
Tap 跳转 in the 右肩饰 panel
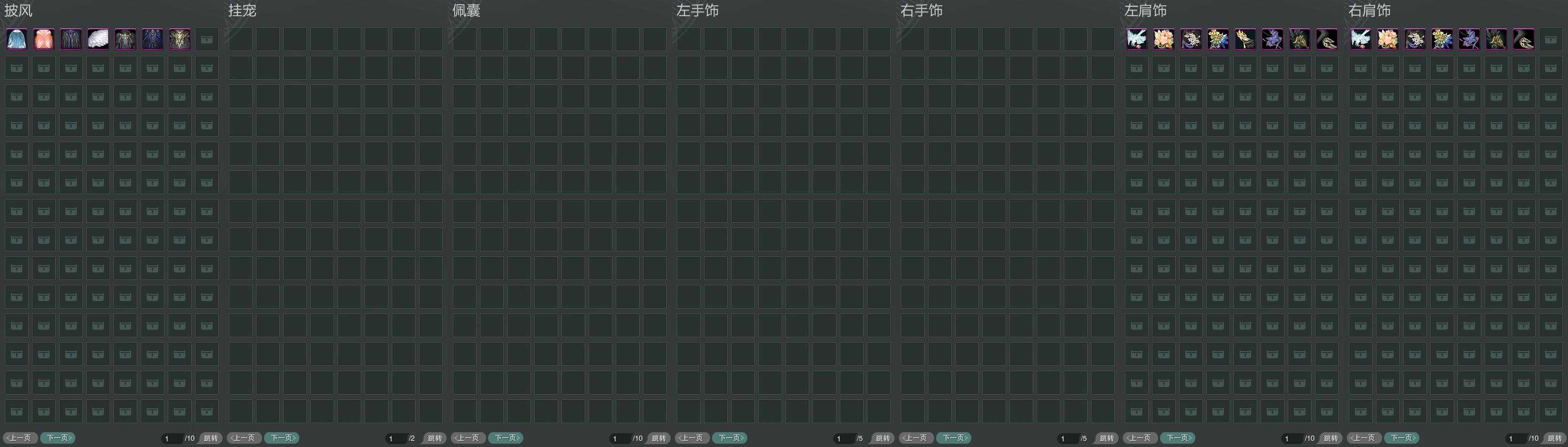[1555, 438]
